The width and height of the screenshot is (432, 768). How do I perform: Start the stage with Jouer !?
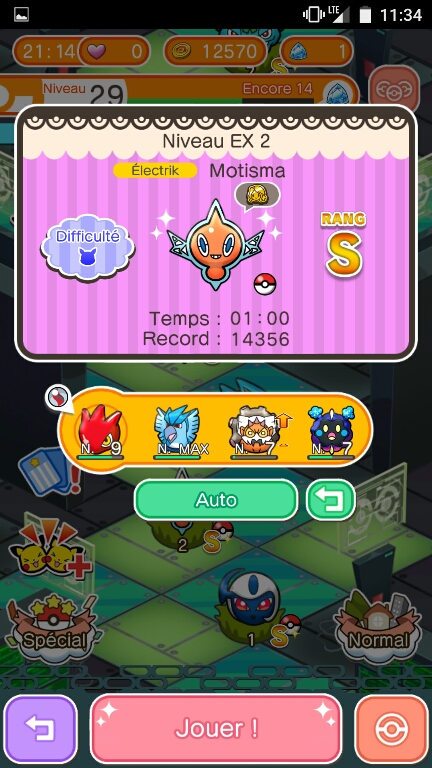(216, 728)
